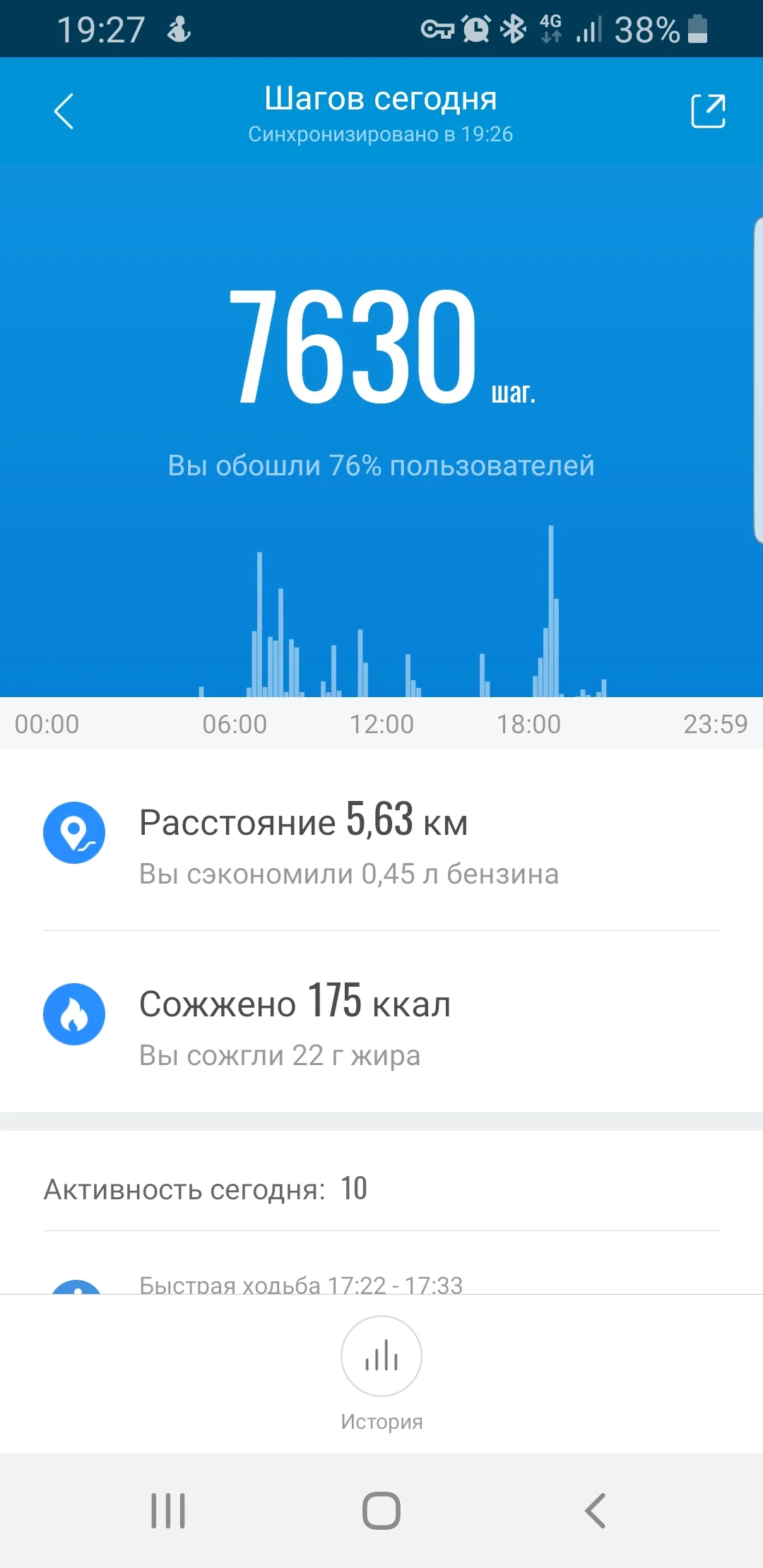Tap the blue location pin distance icon
763x1568 pixels.
75,833
